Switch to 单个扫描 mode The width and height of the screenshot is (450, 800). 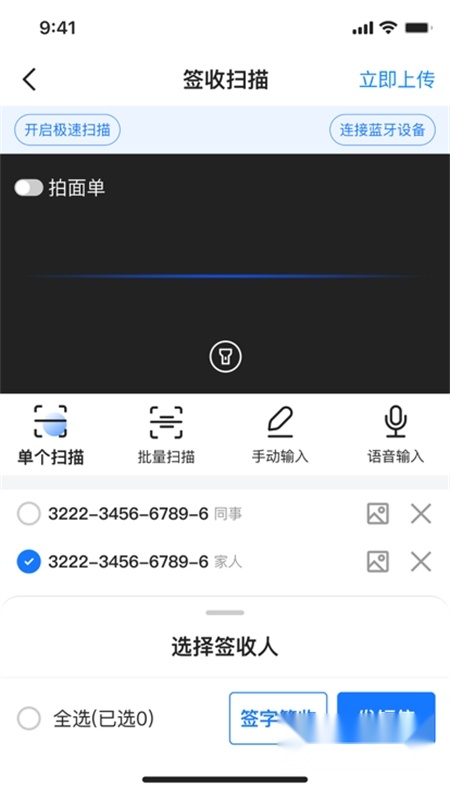pyautogui.click(x=51, y=435)
